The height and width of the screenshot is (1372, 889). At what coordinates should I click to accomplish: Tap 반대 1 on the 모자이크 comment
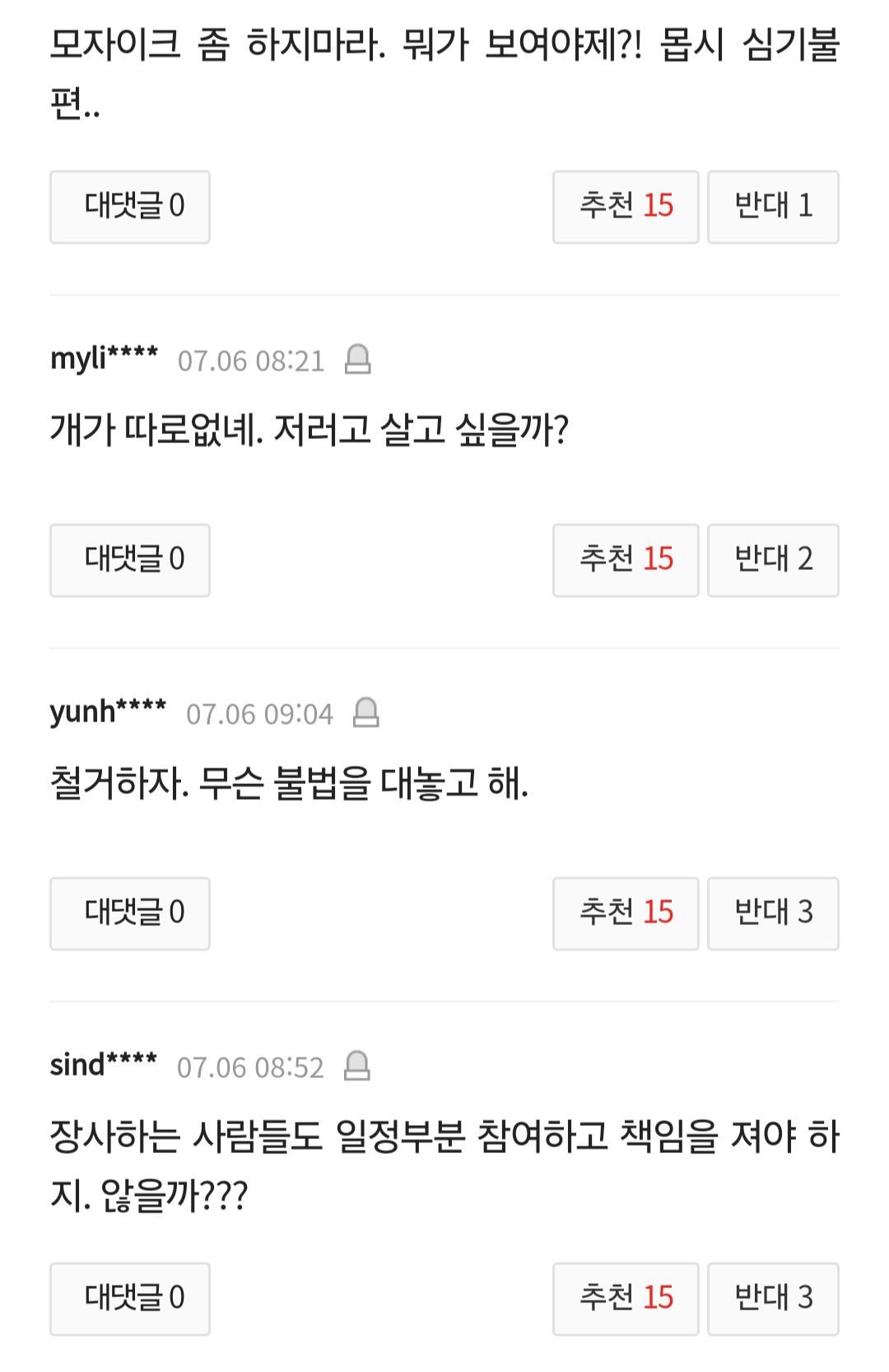pyautogui.click(x=773, y=207)
